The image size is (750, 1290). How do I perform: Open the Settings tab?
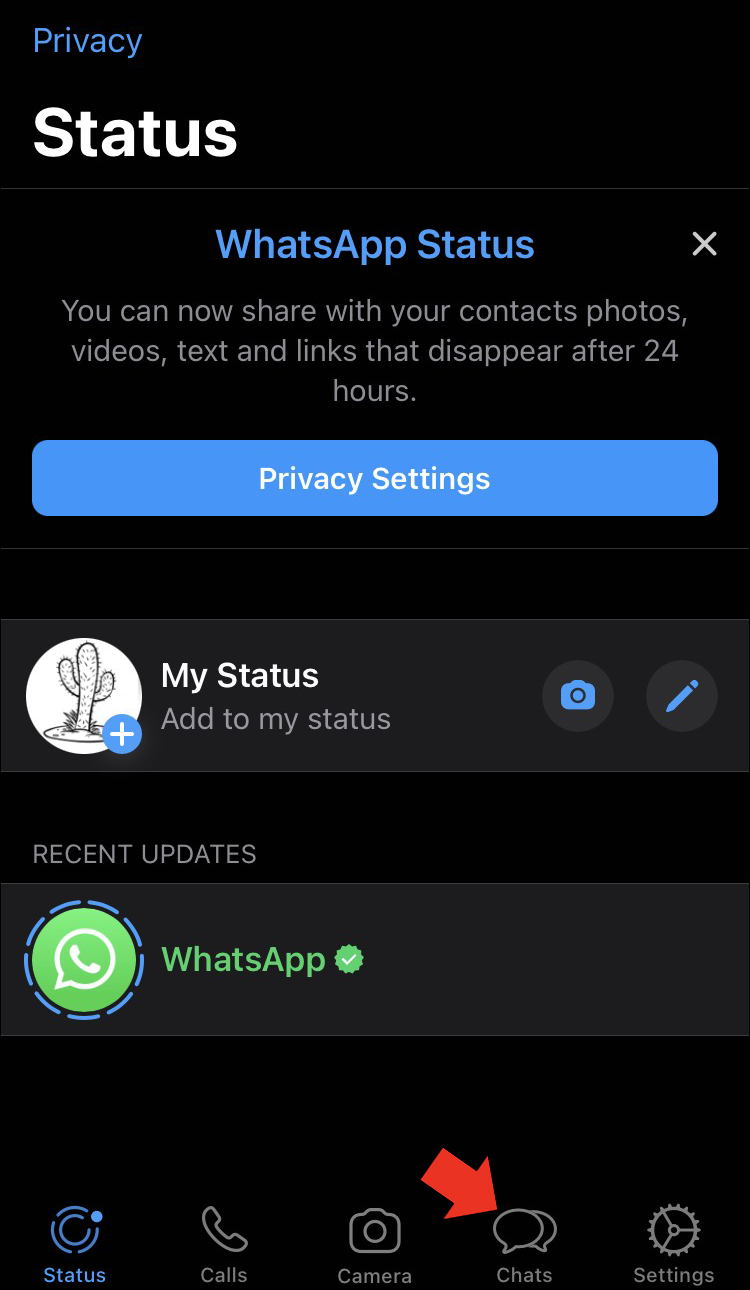click(674, 1243)
